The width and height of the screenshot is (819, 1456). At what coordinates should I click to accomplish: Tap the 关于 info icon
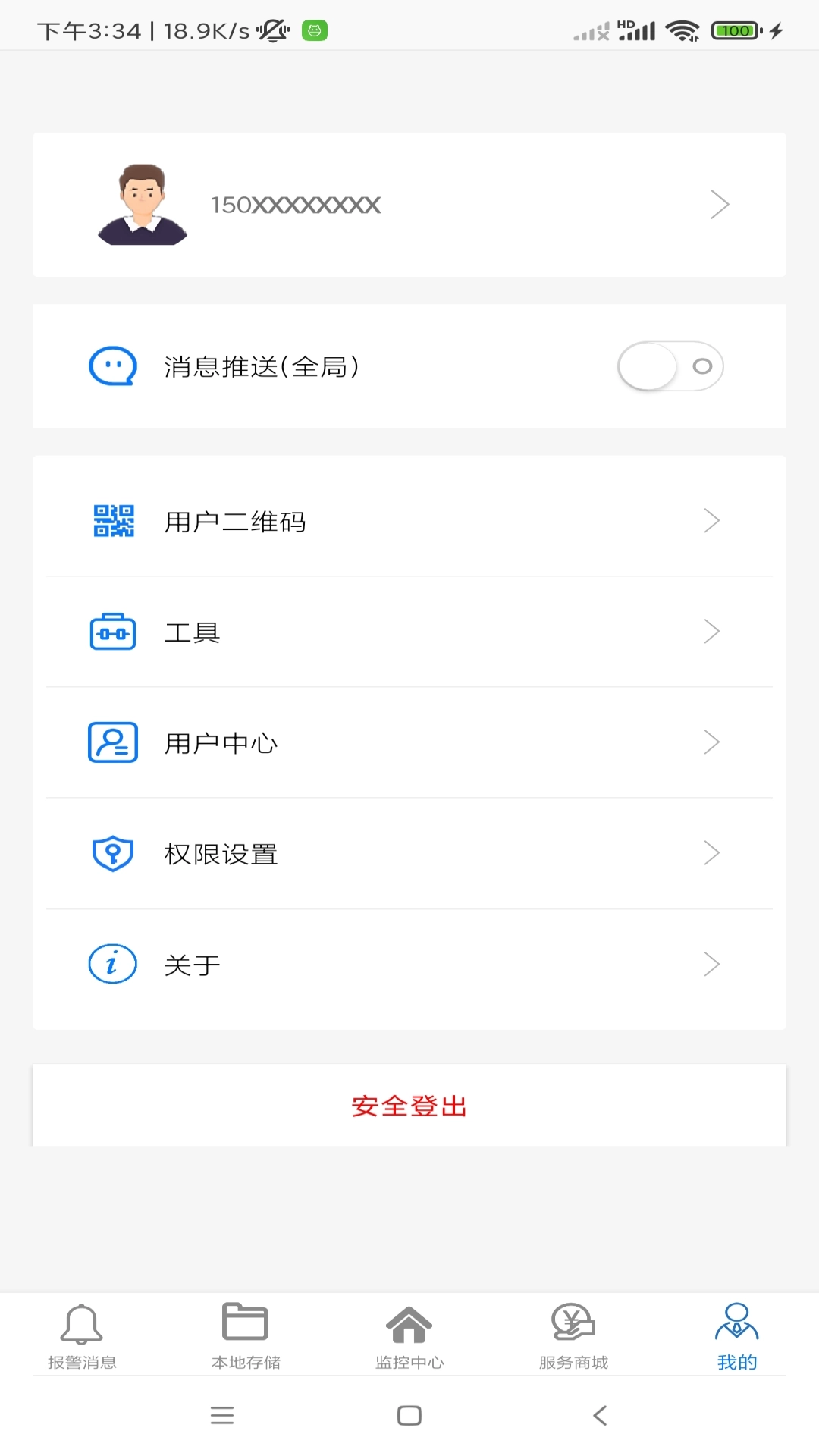pos(112,964)
